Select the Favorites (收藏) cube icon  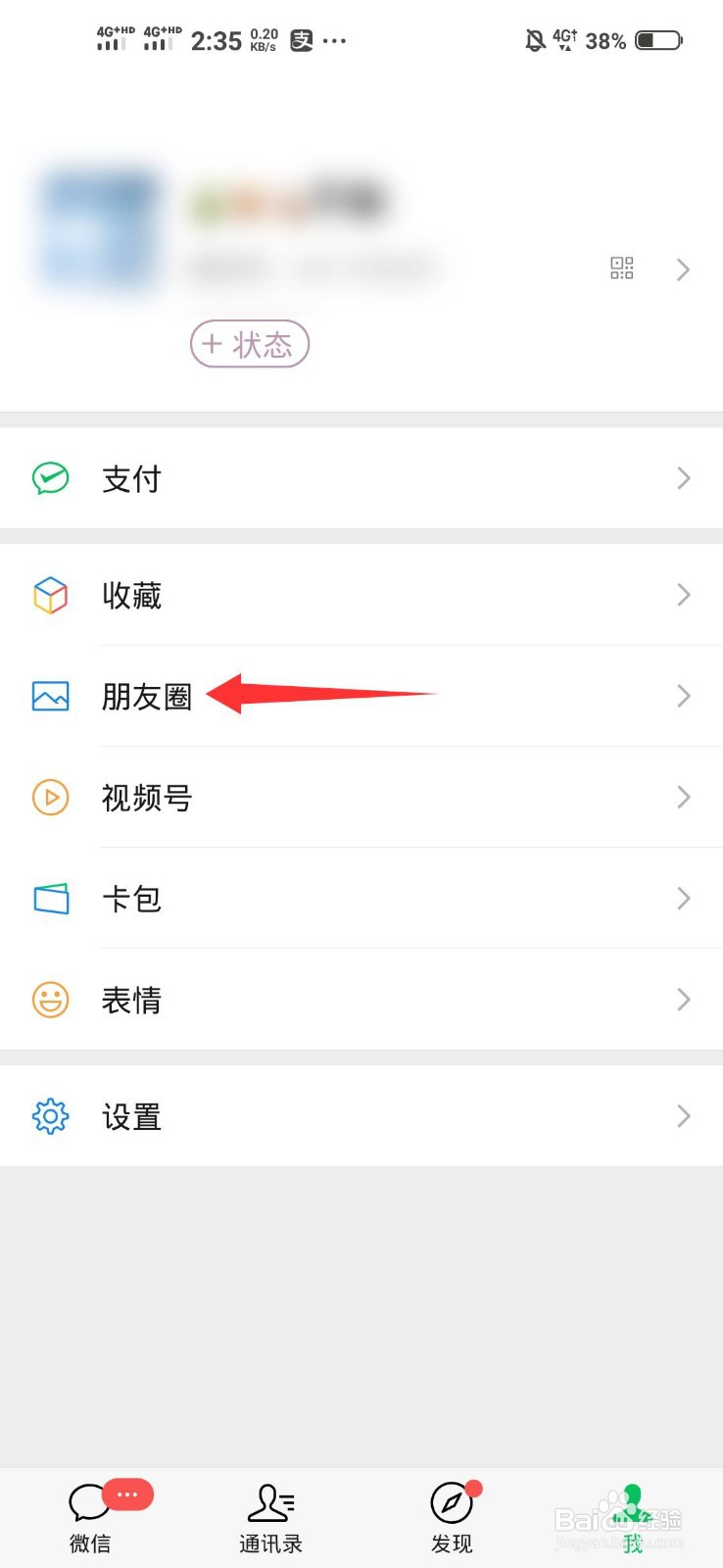50,595
